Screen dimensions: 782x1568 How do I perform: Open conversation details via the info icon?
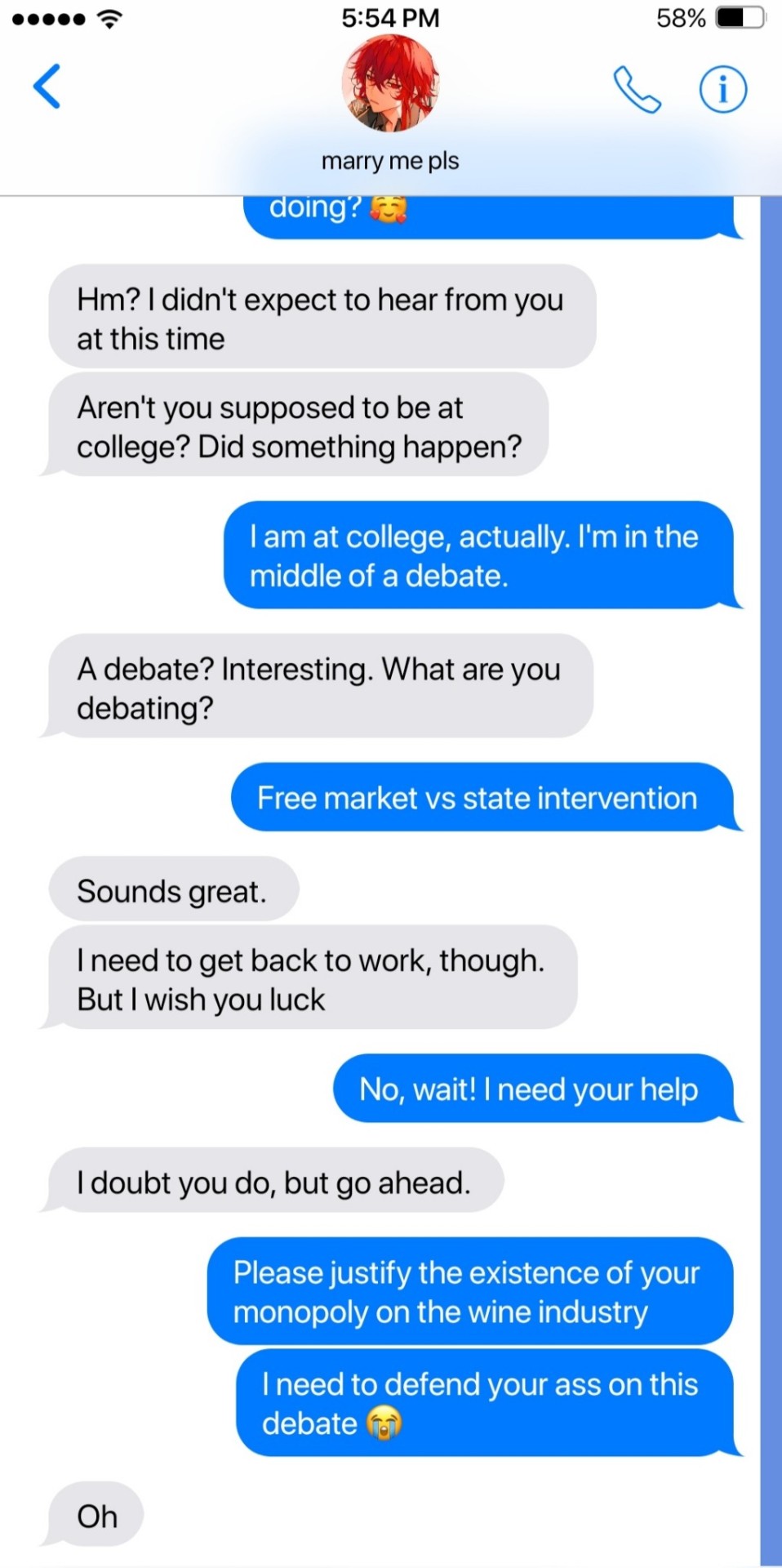coord(722,89)
